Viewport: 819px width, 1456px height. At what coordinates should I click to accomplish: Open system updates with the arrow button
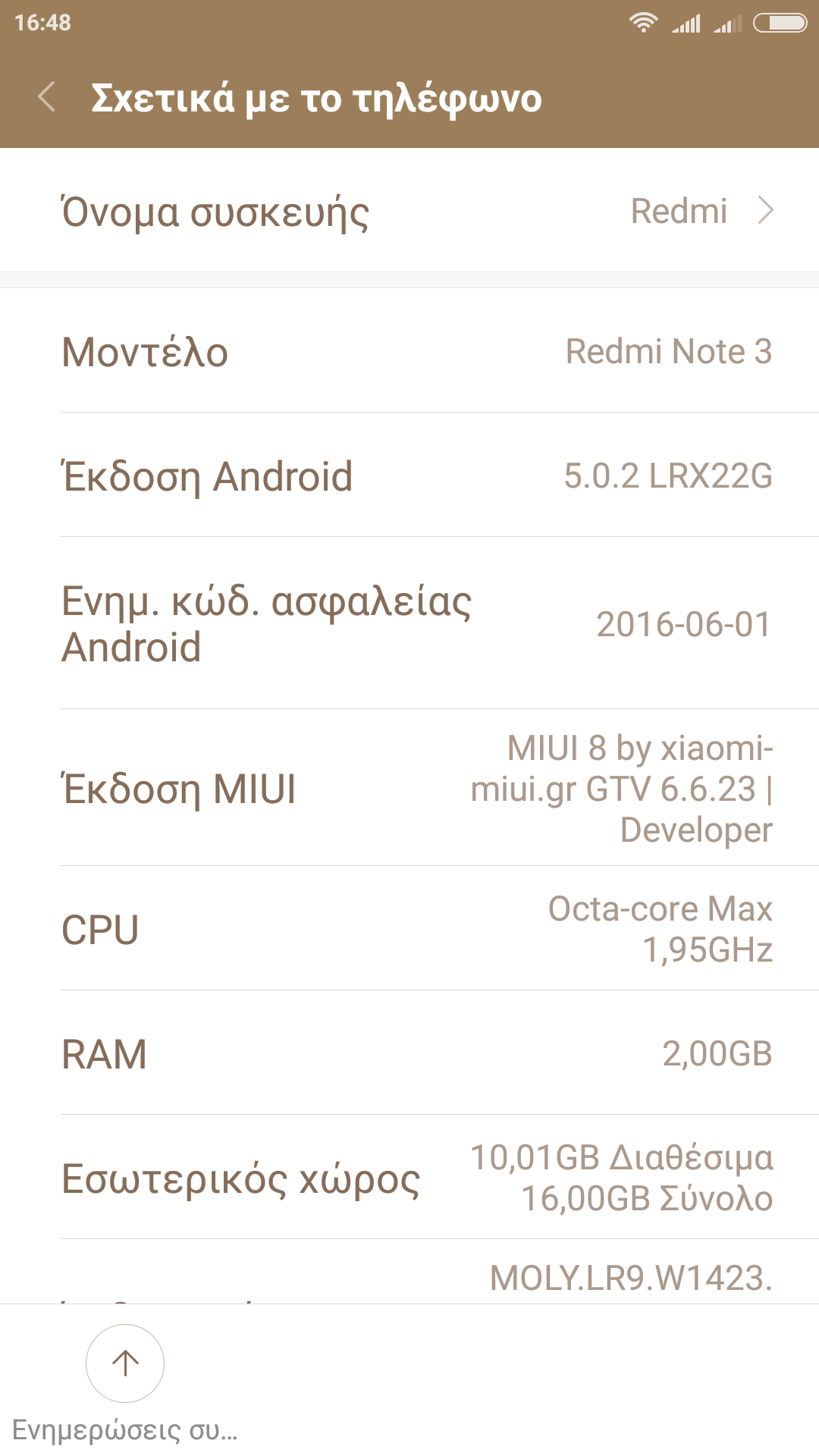click(125, 1363)
